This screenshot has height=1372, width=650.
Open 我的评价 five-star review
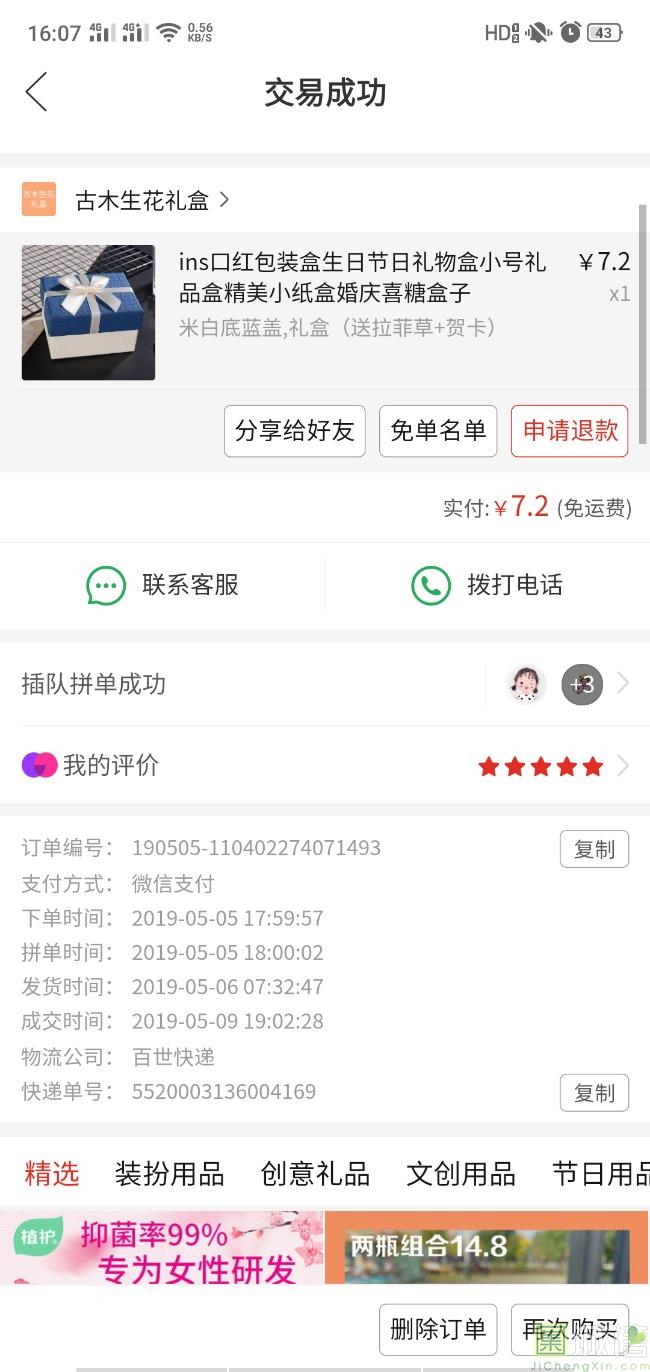325,766
